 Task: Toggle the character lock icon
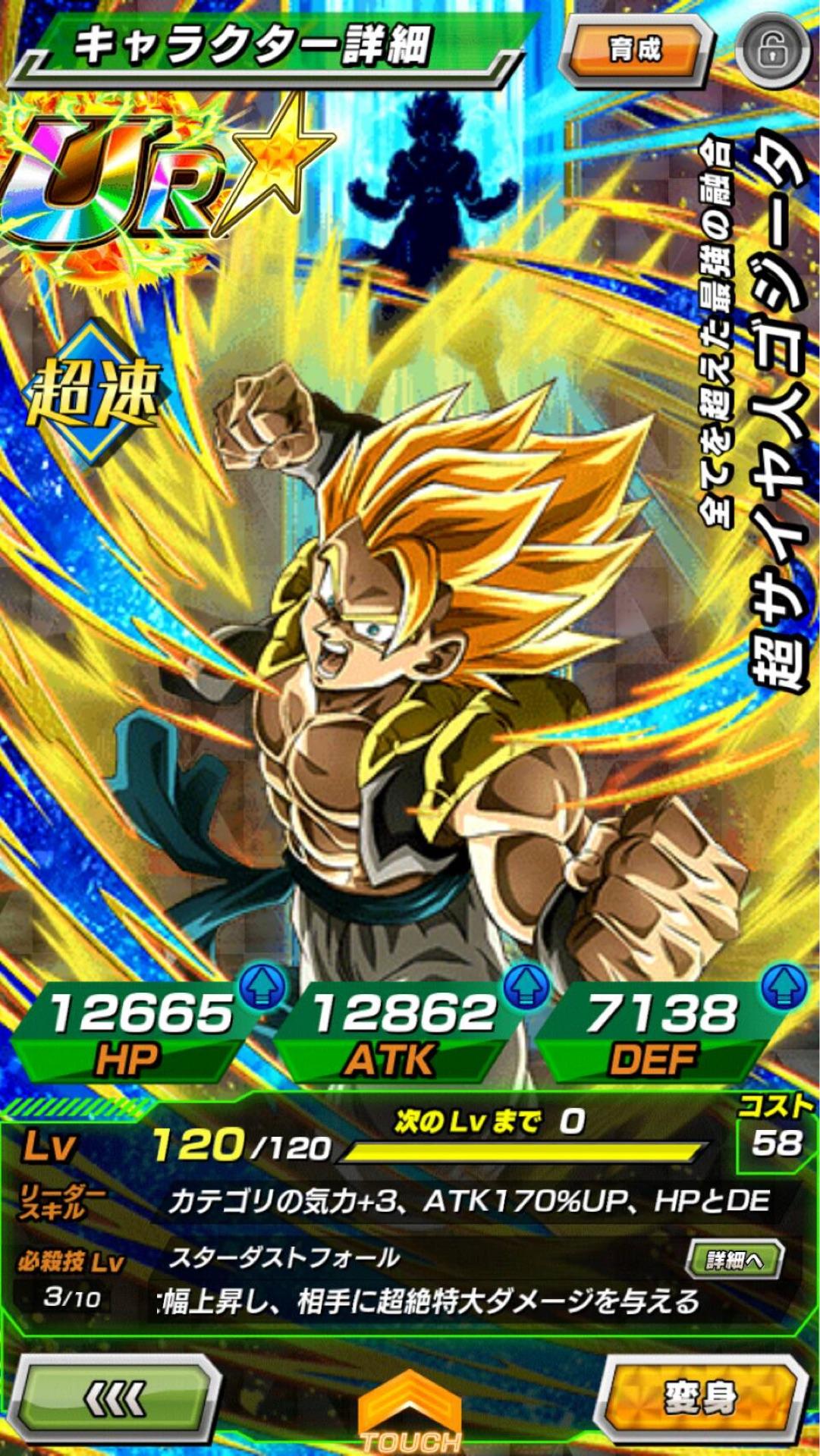pos(773,51)
